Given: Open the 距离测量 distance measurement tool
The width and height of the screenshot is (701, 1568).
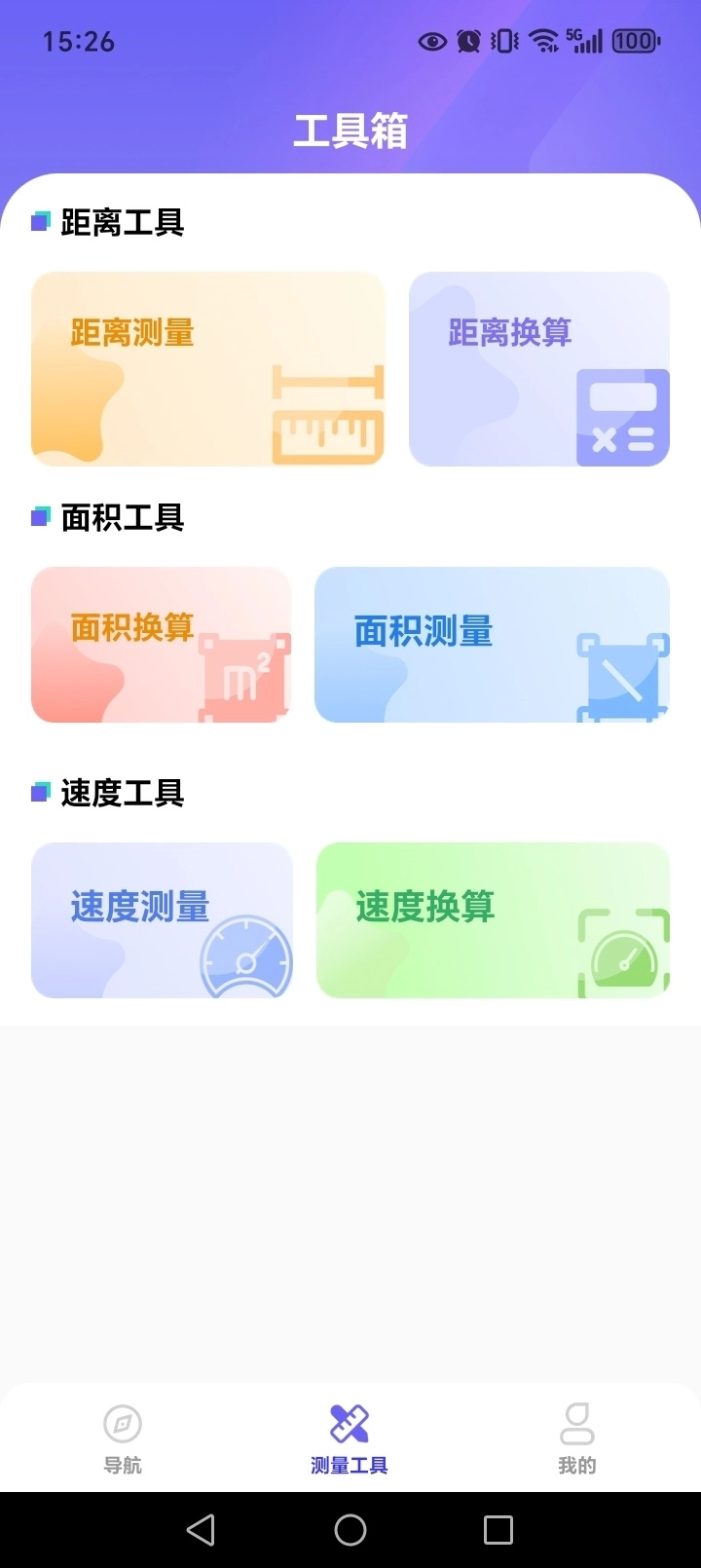Looking at the screenshot, I should coord(207,368).
